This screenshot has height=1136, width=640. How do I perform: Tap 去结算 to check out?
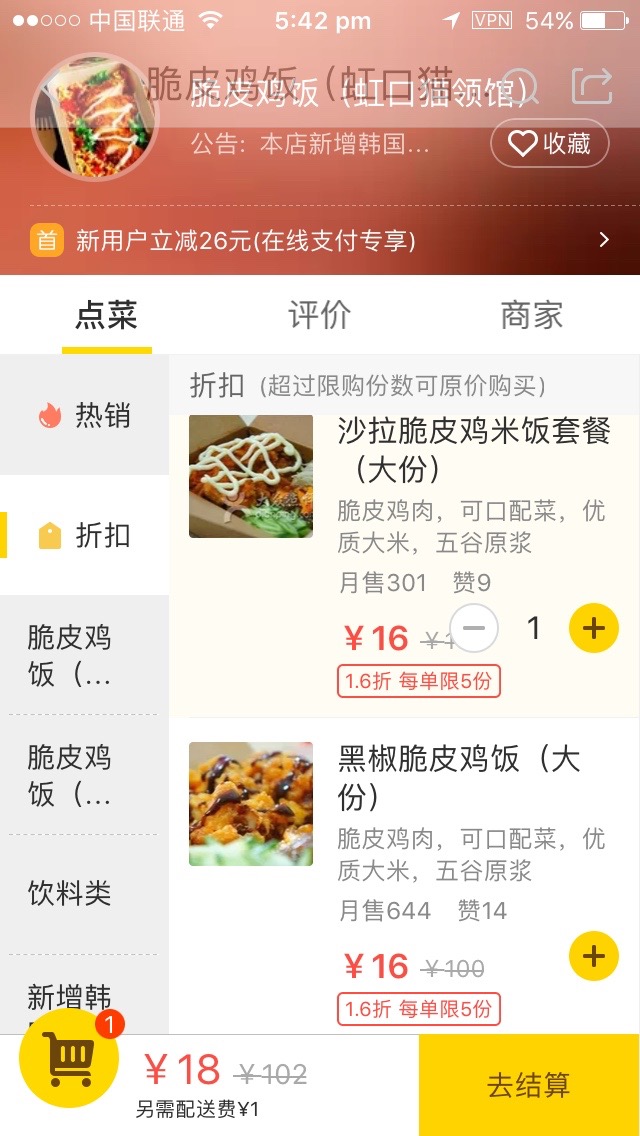tap(529, 1085)
